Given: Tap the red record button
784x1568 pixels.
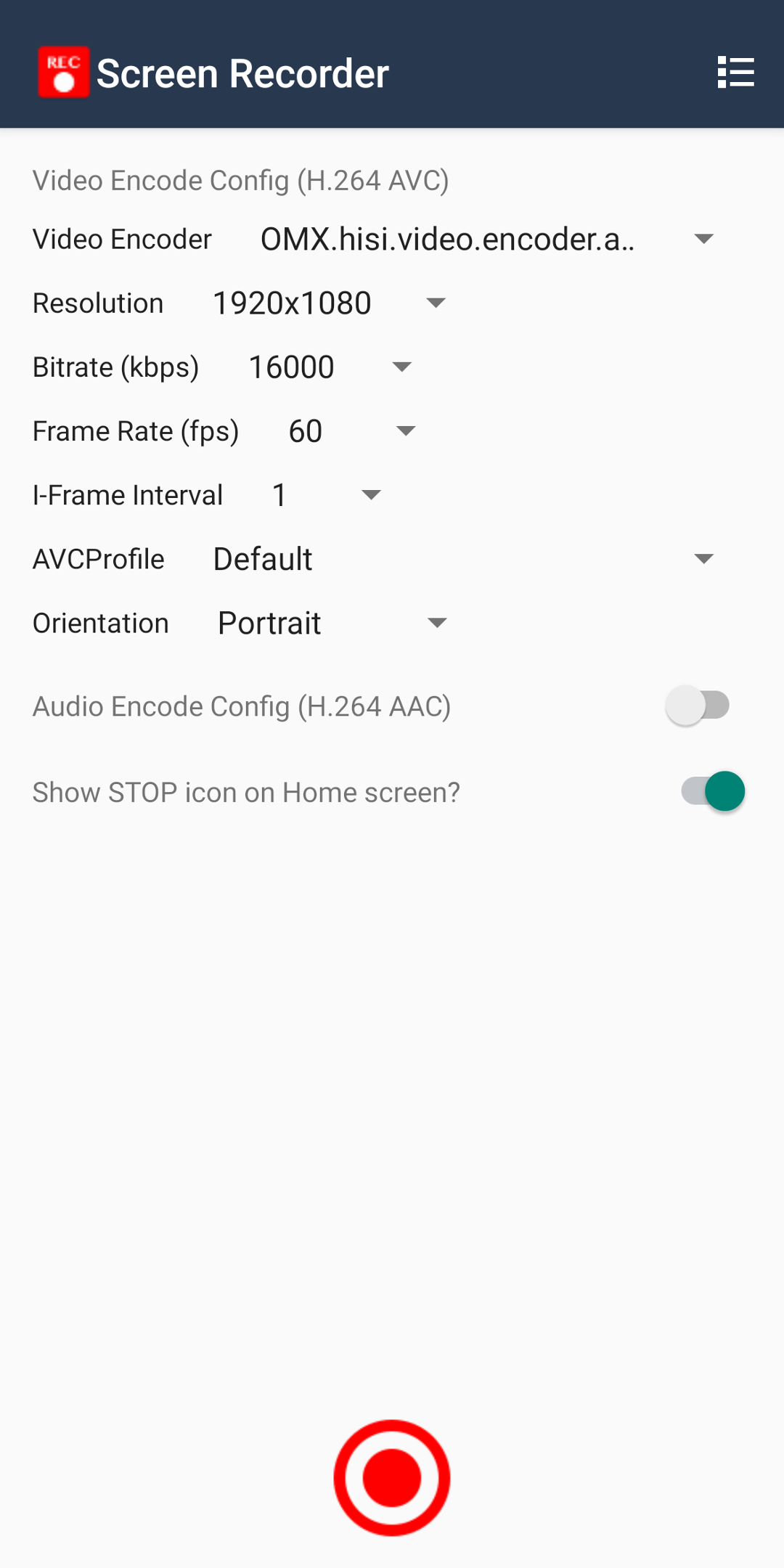Looking at the screenshot, I should (391, 1477).
